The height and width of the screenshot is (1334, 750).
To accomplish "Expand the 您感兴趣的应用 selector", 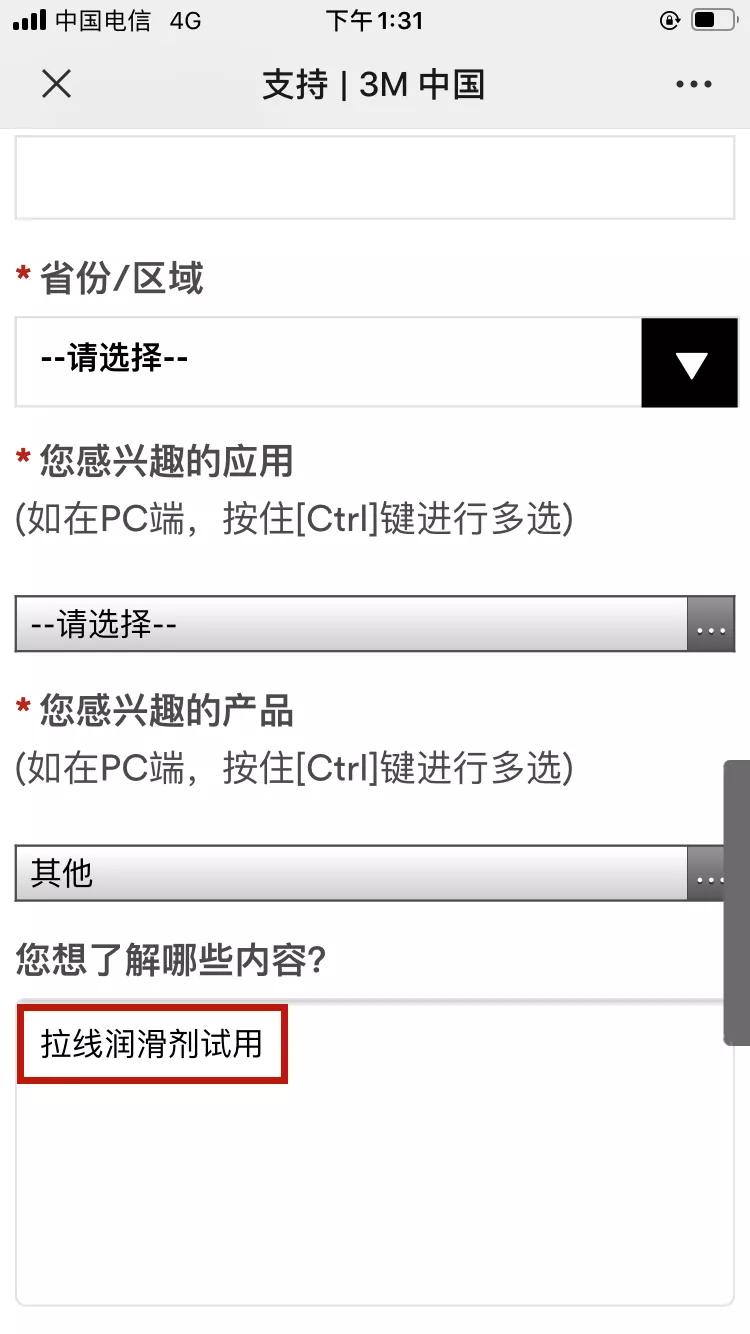I will 374,625.
